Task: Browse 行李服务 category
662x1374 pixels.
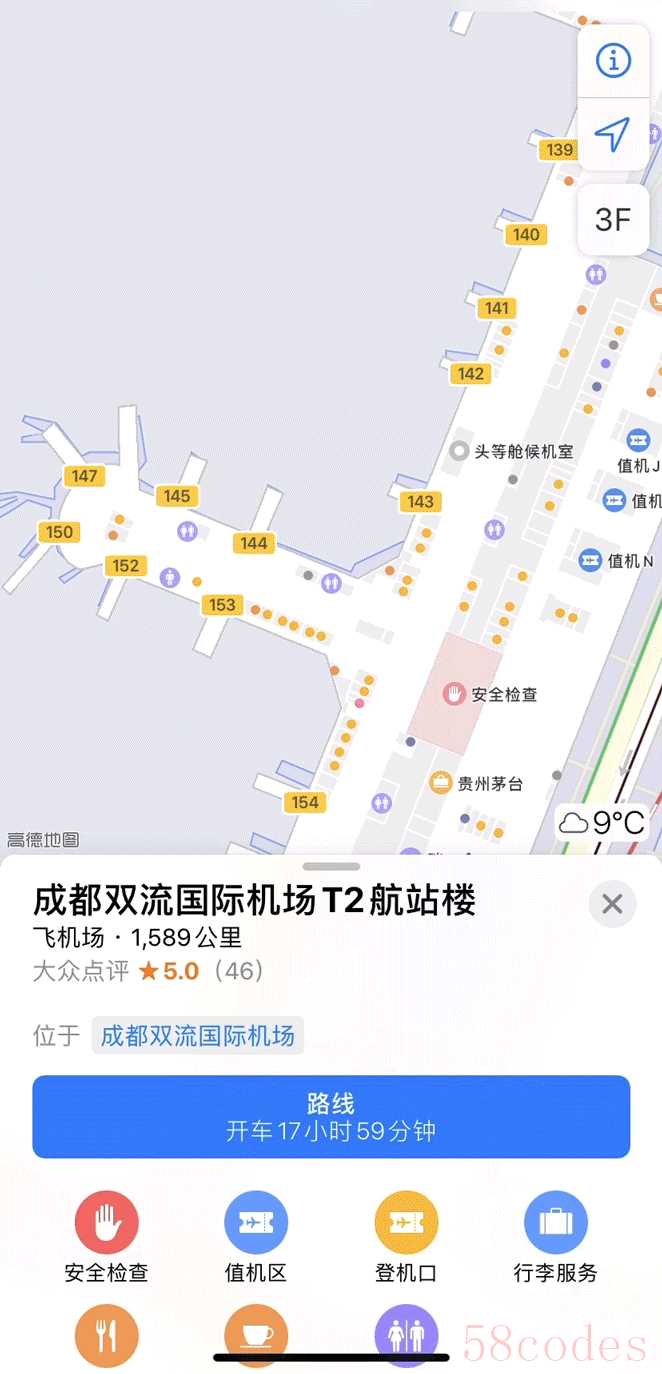Action: pos(556,1223)
